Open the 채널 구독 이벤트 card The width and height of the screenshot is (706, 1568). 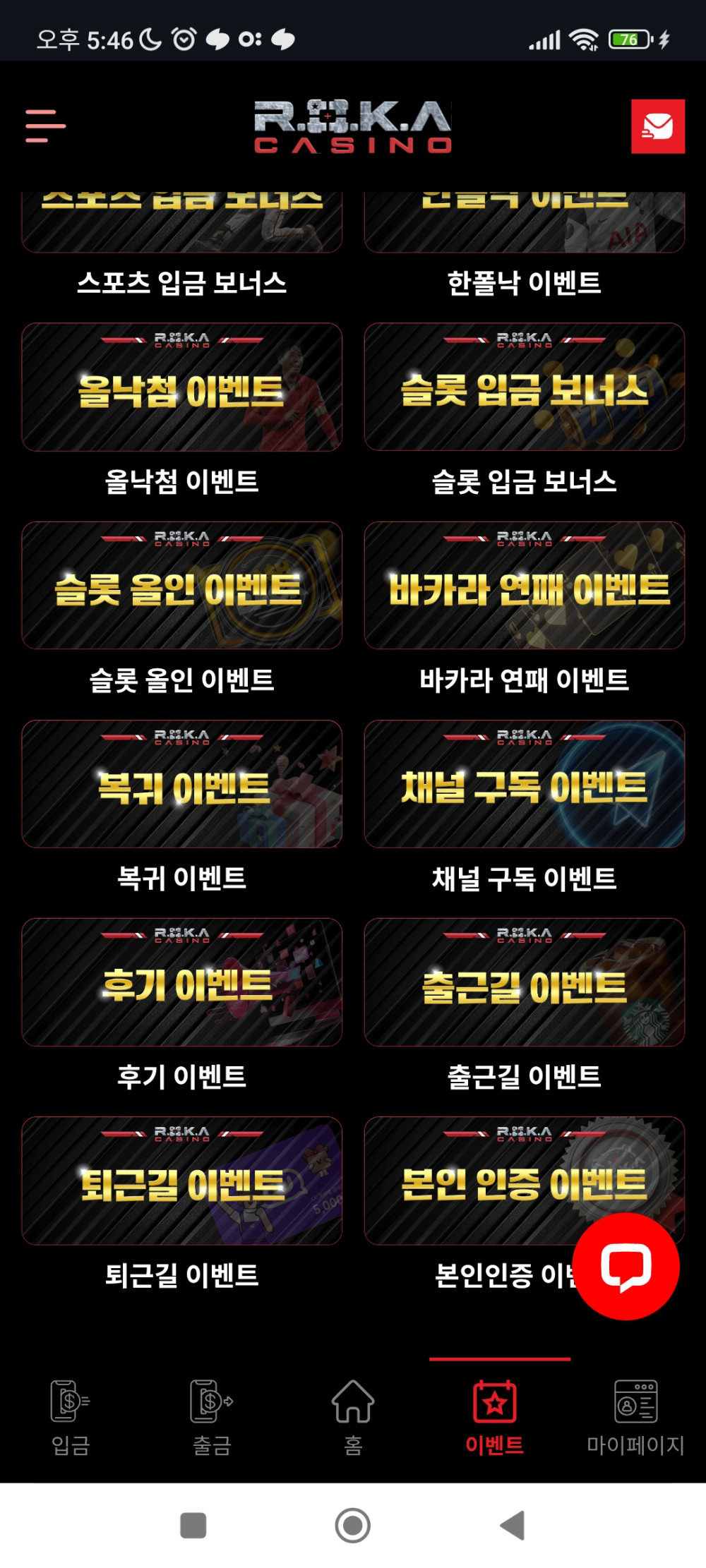524,784
